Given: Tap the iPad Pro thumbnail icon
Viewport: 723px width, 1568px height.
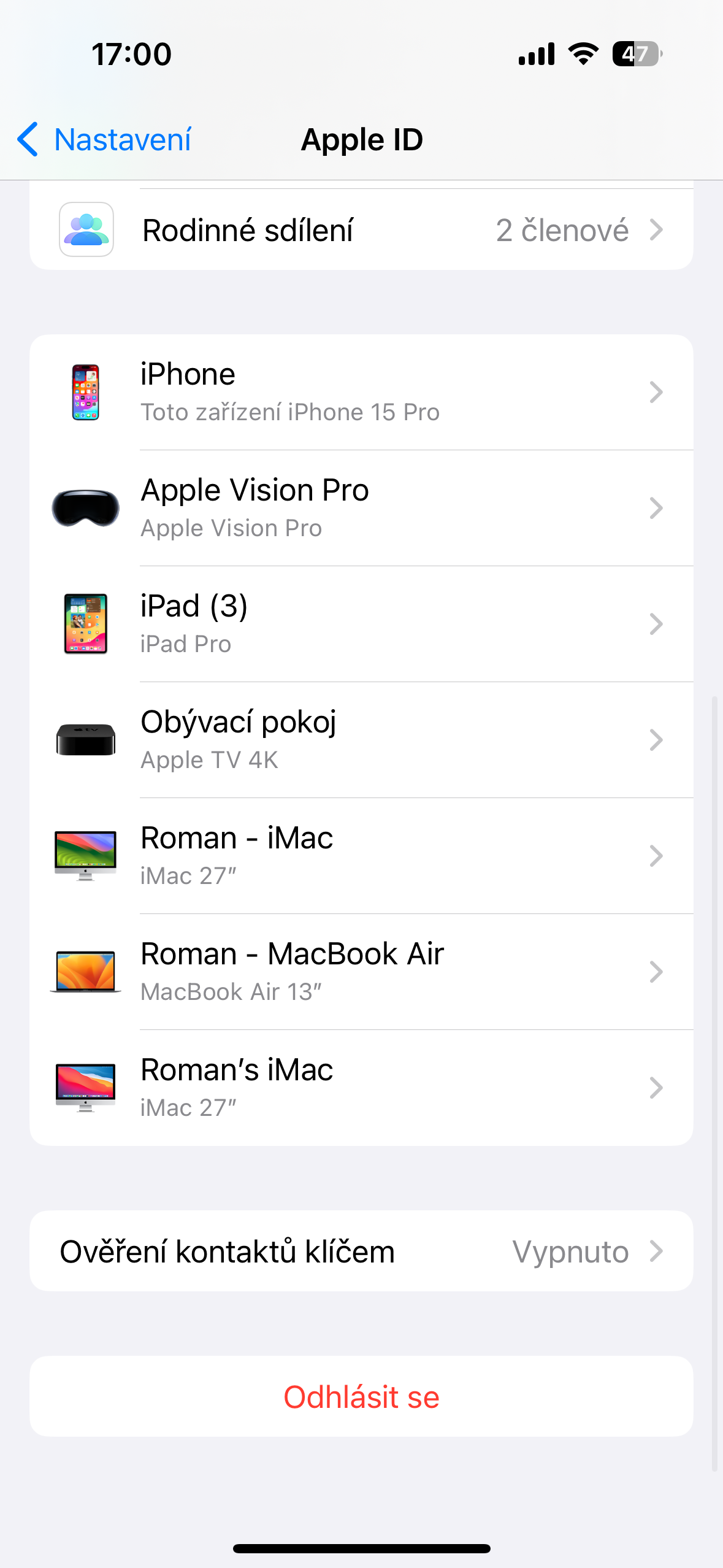Looking at the screenshot, I should coord(86,623).
